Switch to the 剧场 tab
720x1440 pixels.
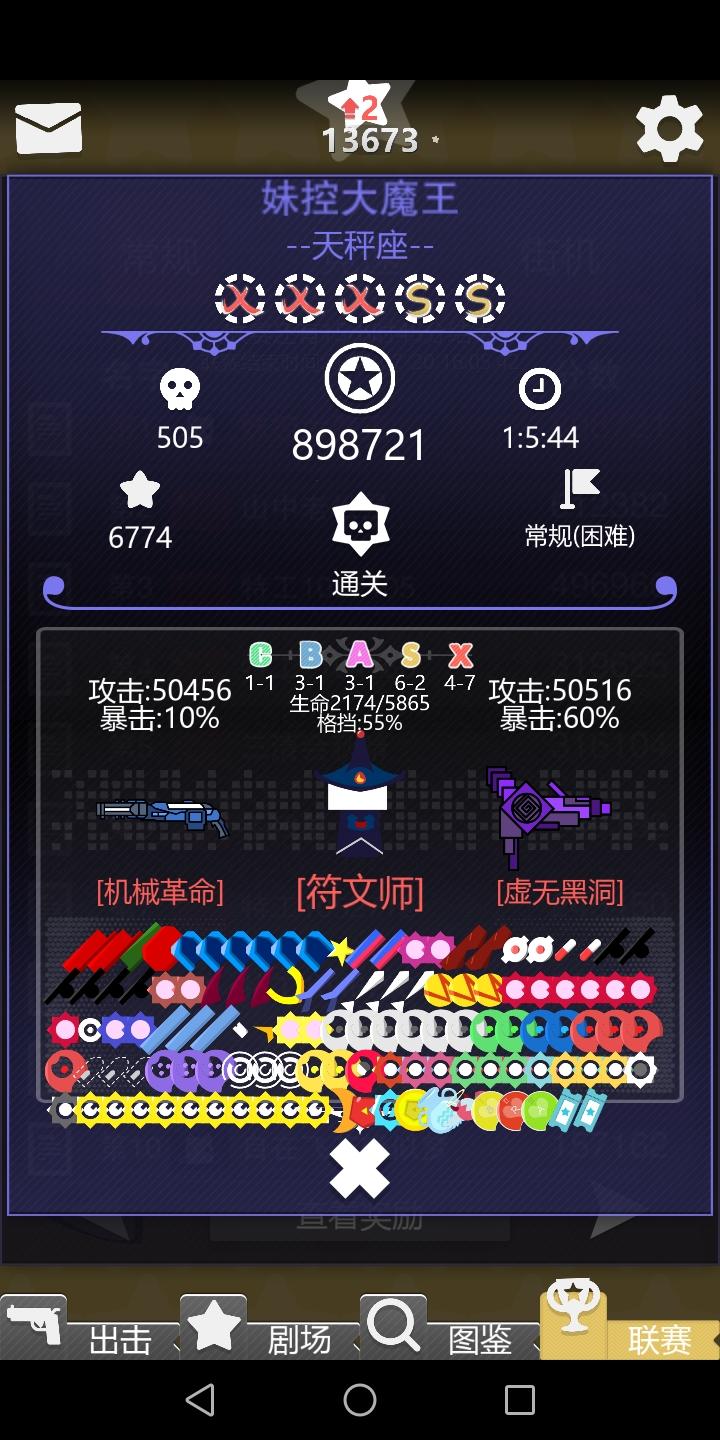pos(268,1330)
